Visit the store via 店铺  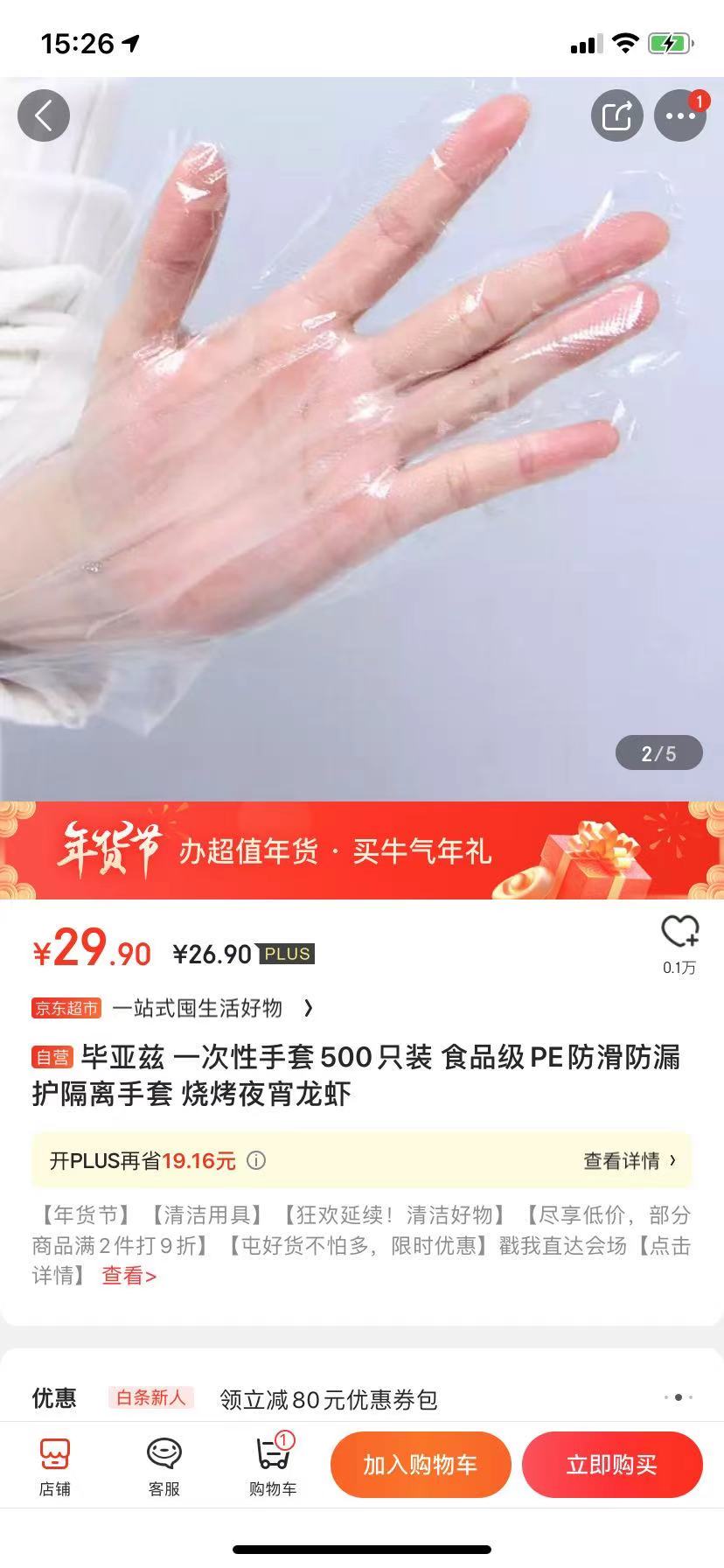[54, 1465]
